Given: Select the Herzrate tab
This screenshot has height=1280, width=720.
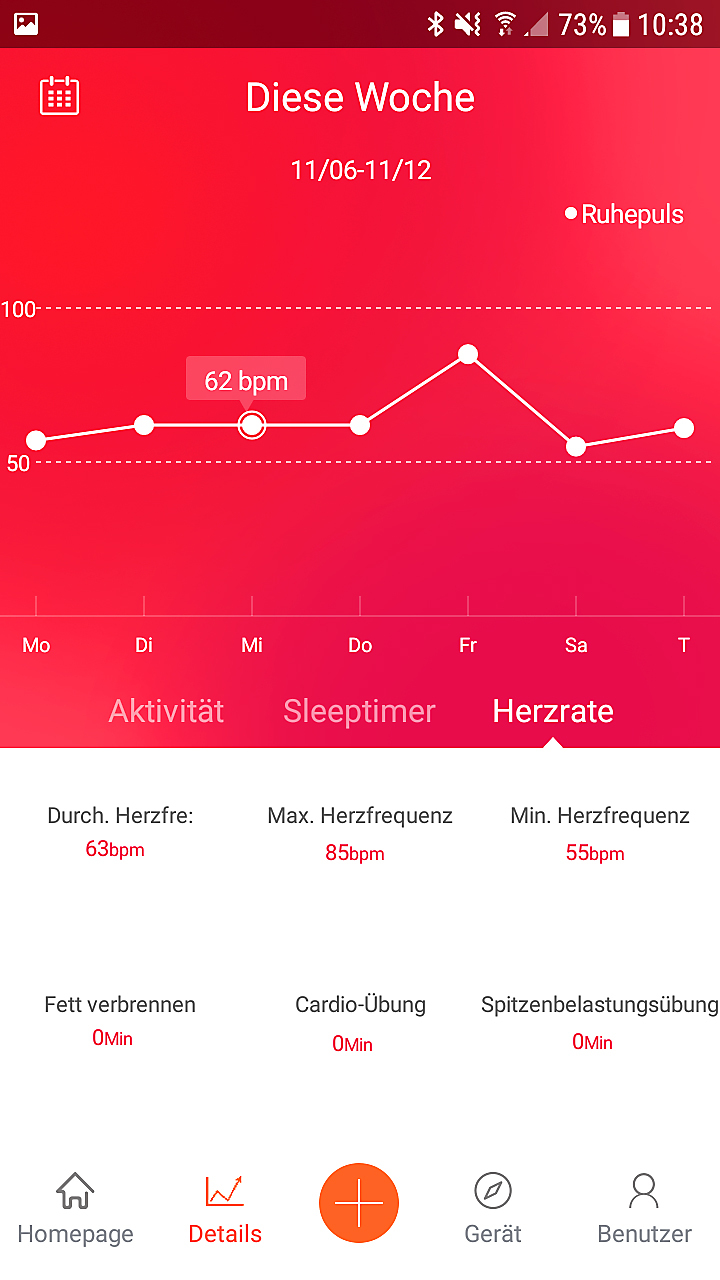Looking at the screenshot, I should [553, 711].
